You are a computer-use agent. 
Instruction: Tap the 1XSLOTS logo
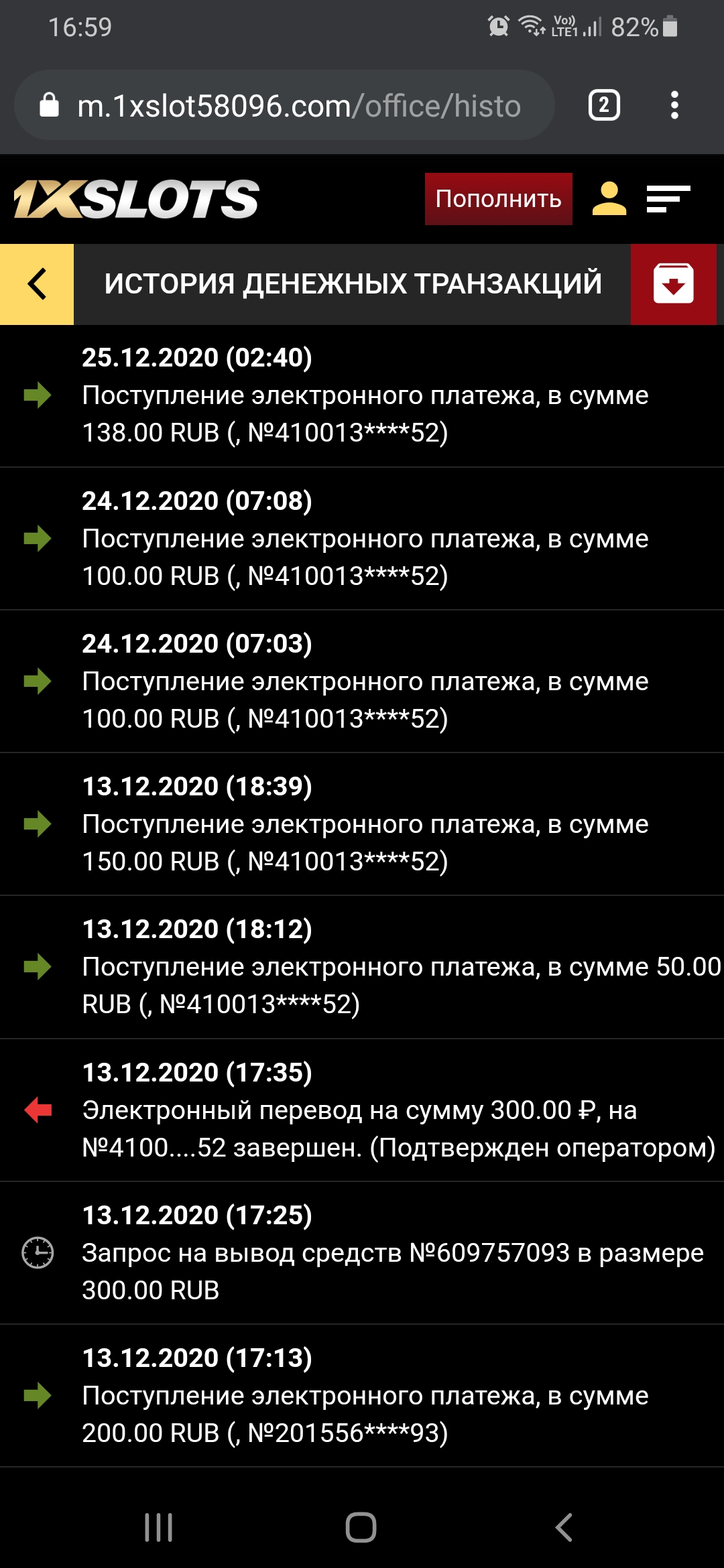coord(131,198)
